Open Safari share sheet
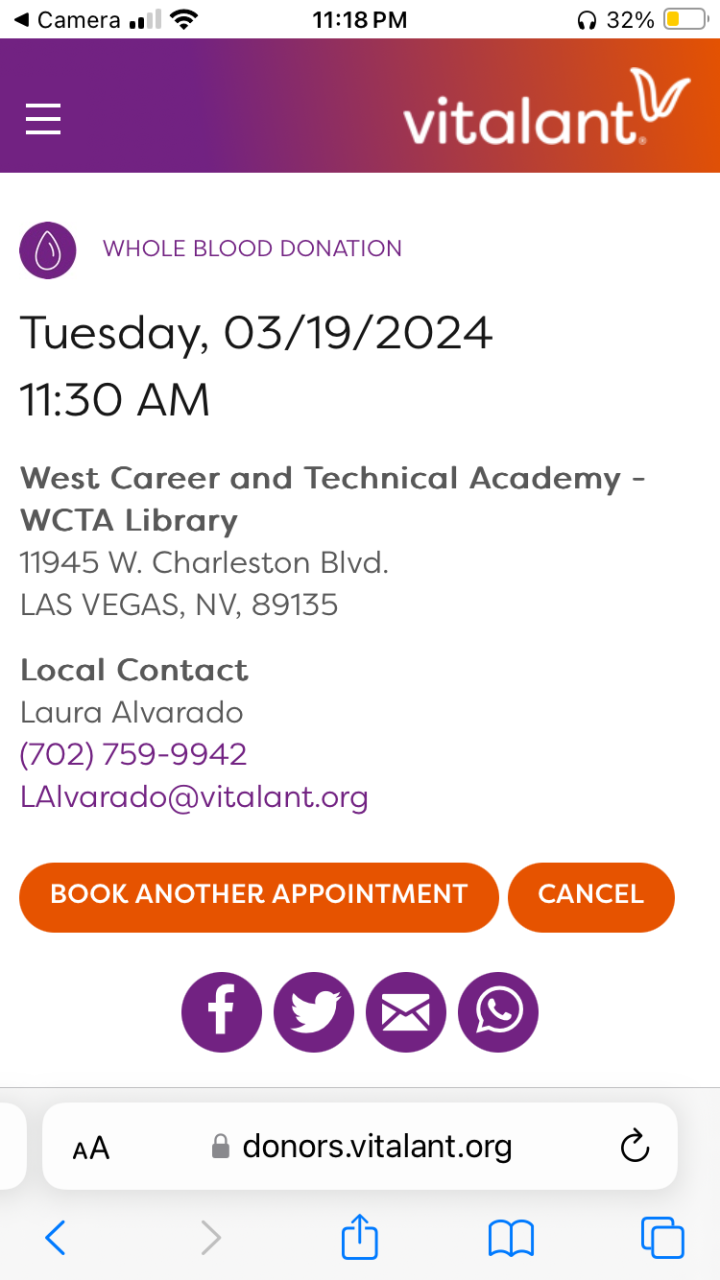The width and height of the screenshot is (720, 1280). point(360,1238)
